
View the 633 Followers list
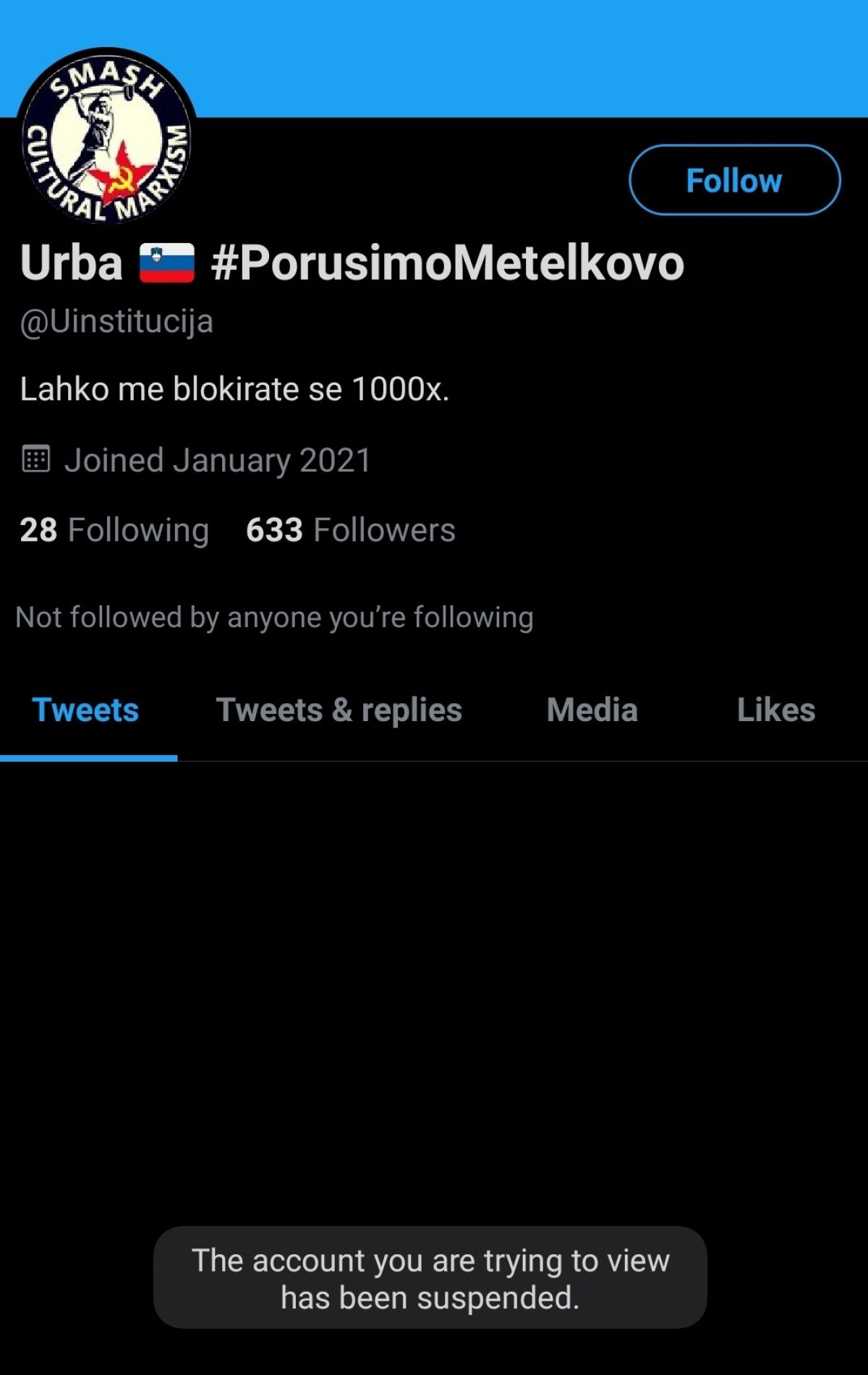(351, 530)
